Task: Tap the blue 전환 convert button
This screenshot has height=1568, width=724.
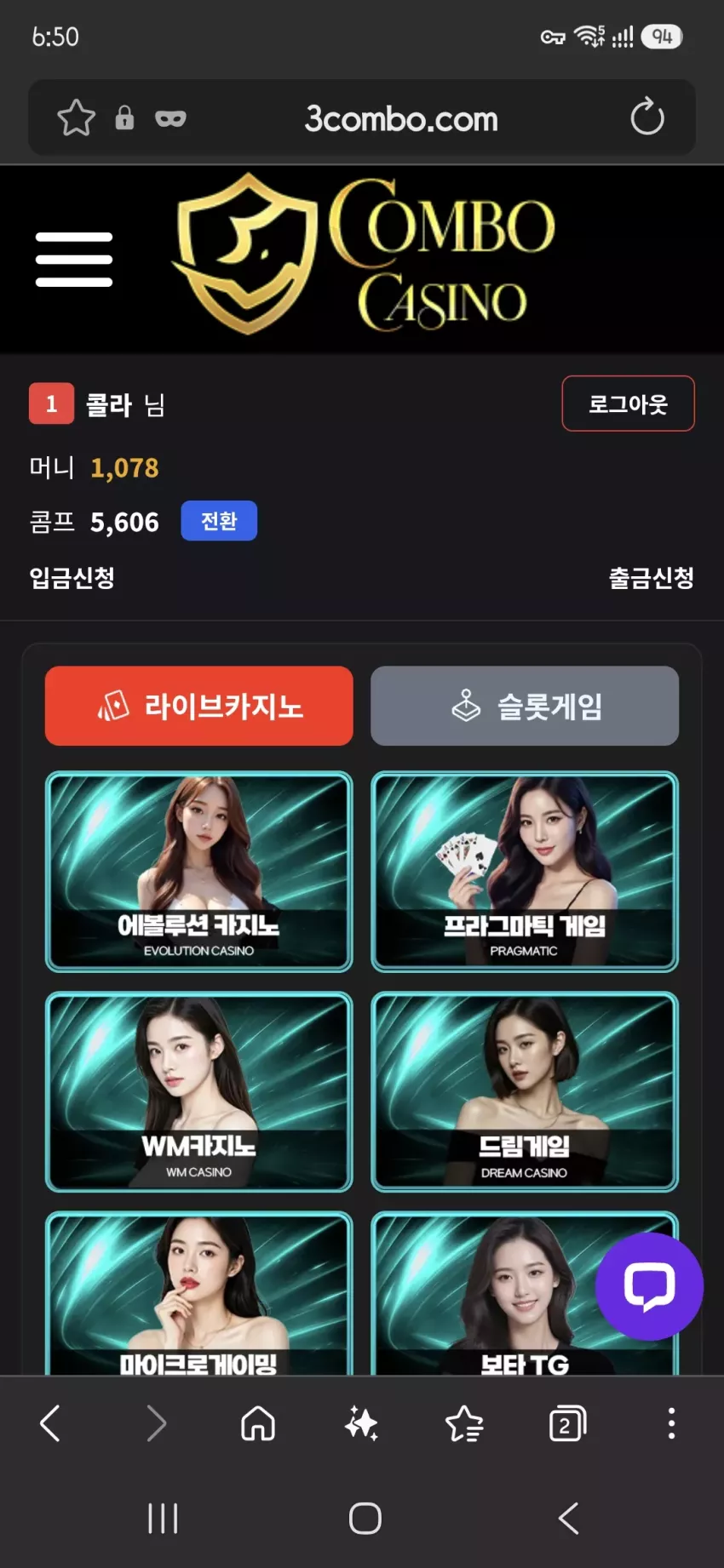Action: tap(219, 521)
